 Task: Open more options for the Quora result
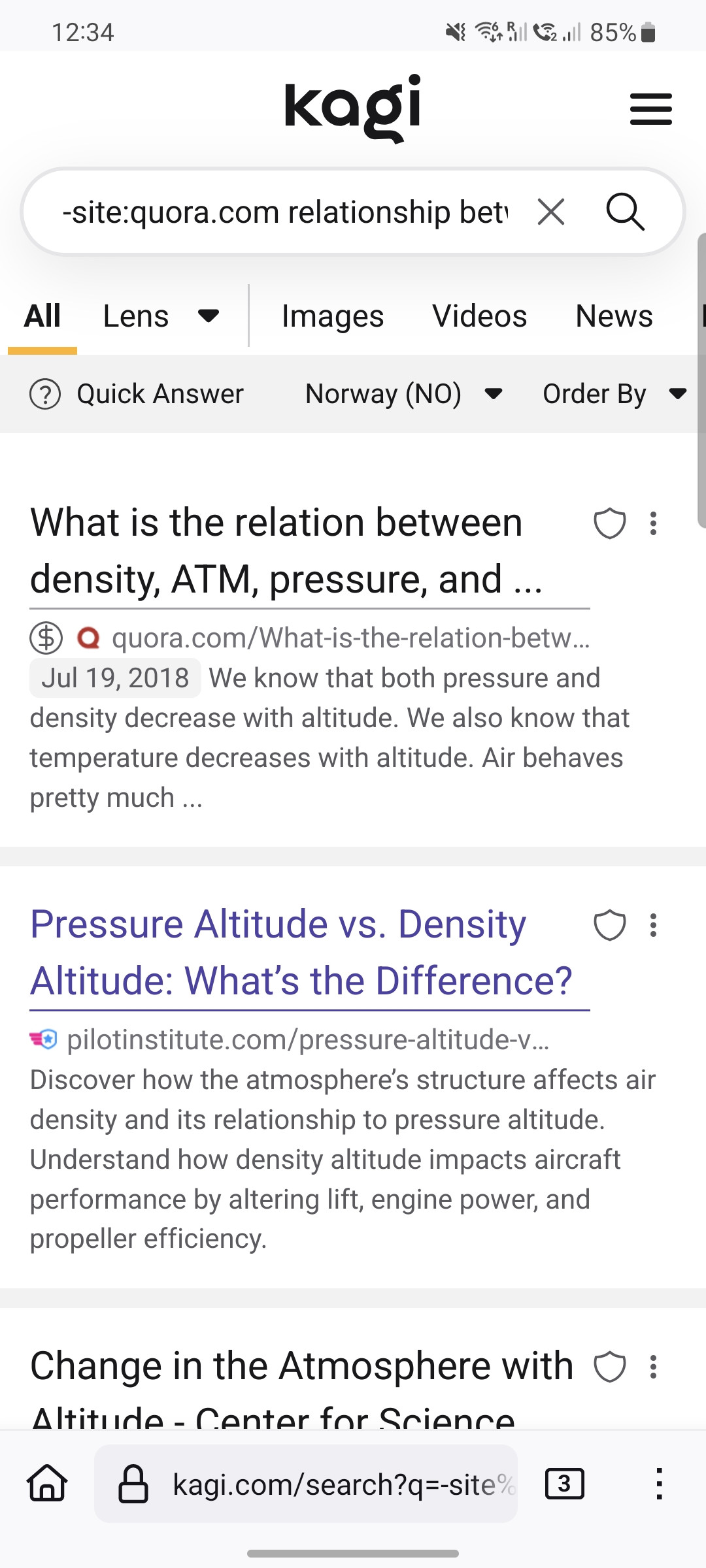tap(653, 524)
